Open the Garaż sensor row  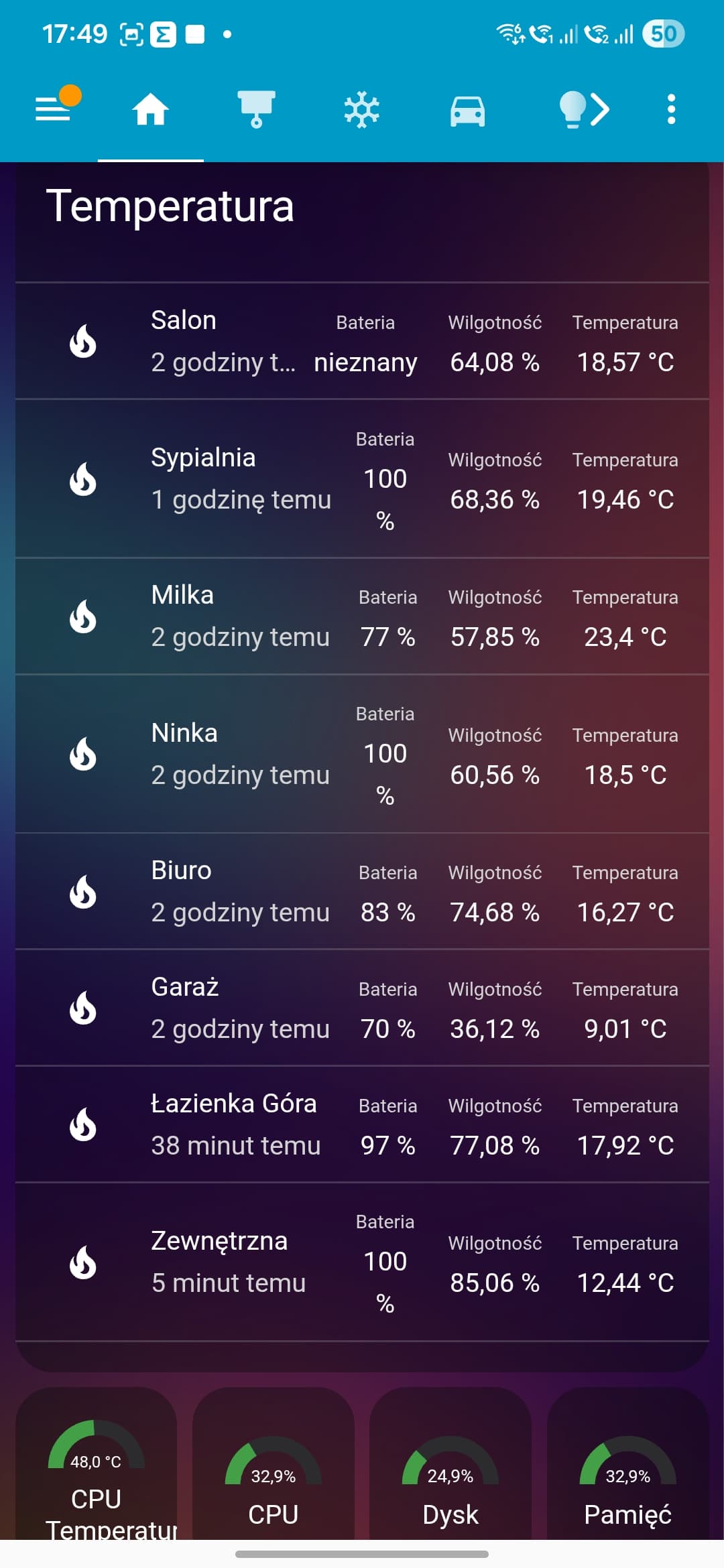221,1008
